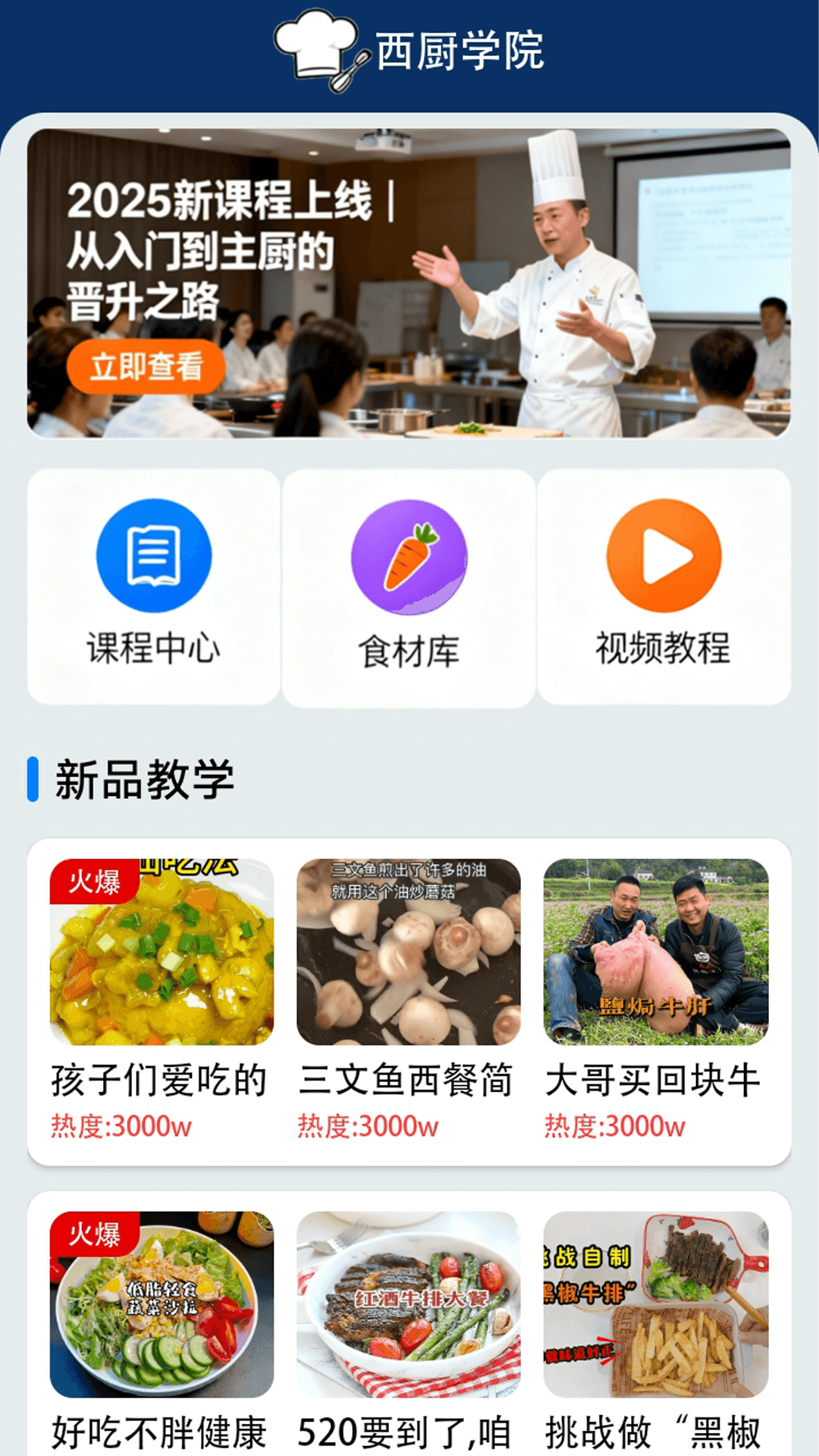The image size is (819, 1456).
Task: Click the 西厨学院 title in the top bar
Action: [460, 48]
